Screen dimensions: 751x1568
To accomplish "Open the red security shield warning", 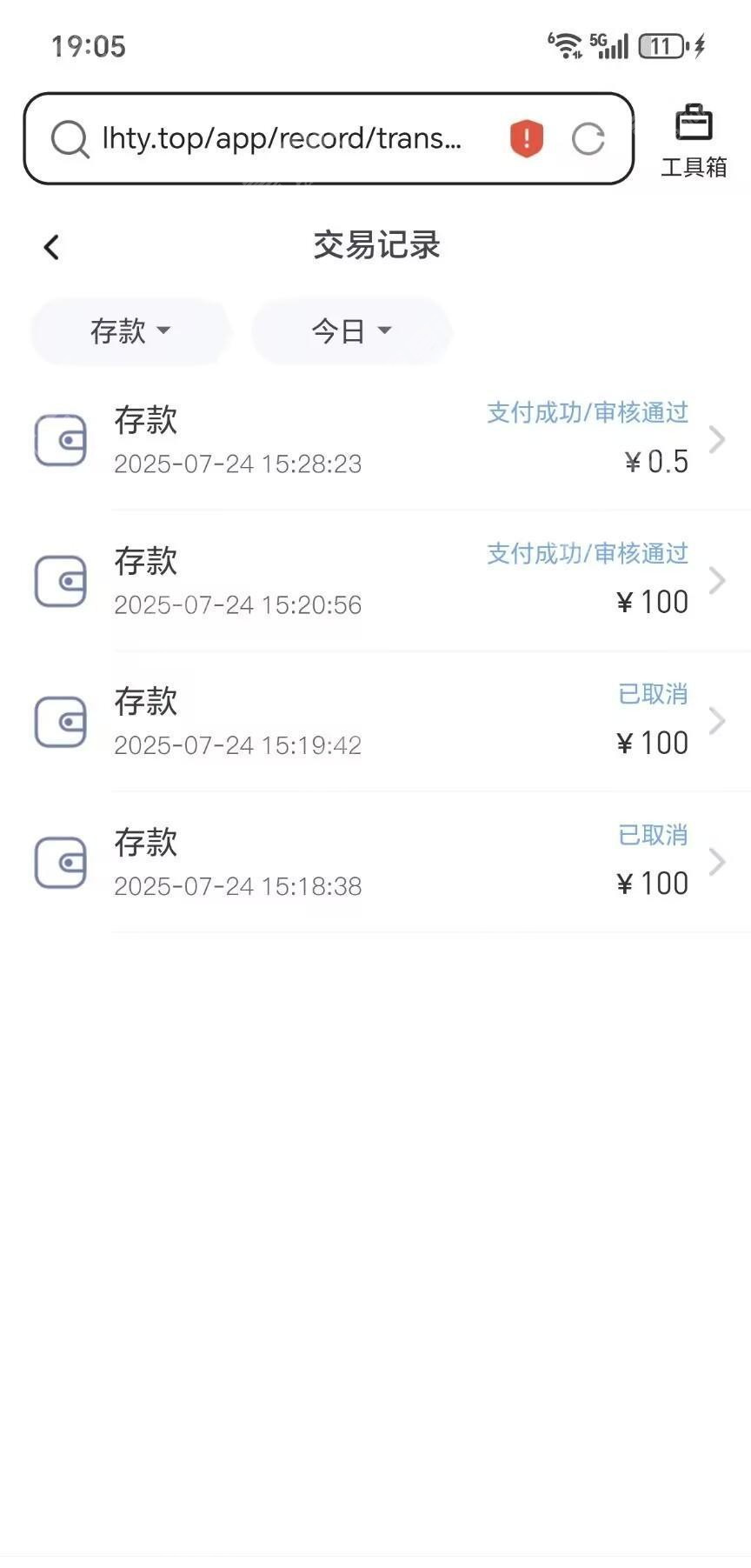I will click(x=526, y=138).
